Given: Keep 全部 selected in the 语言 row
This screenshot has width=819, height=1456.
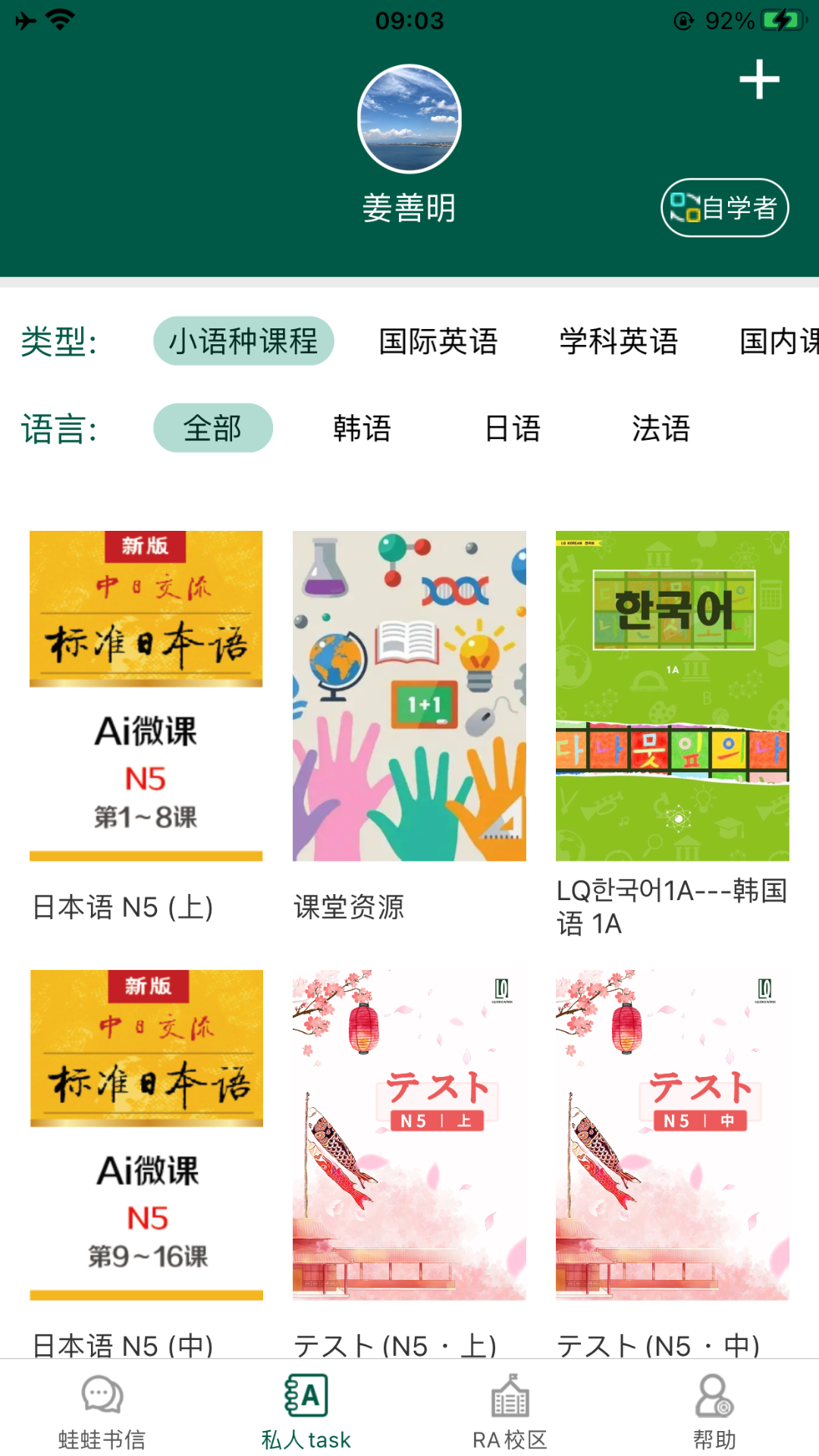Looking at the screenshot, I should [213, 428].
